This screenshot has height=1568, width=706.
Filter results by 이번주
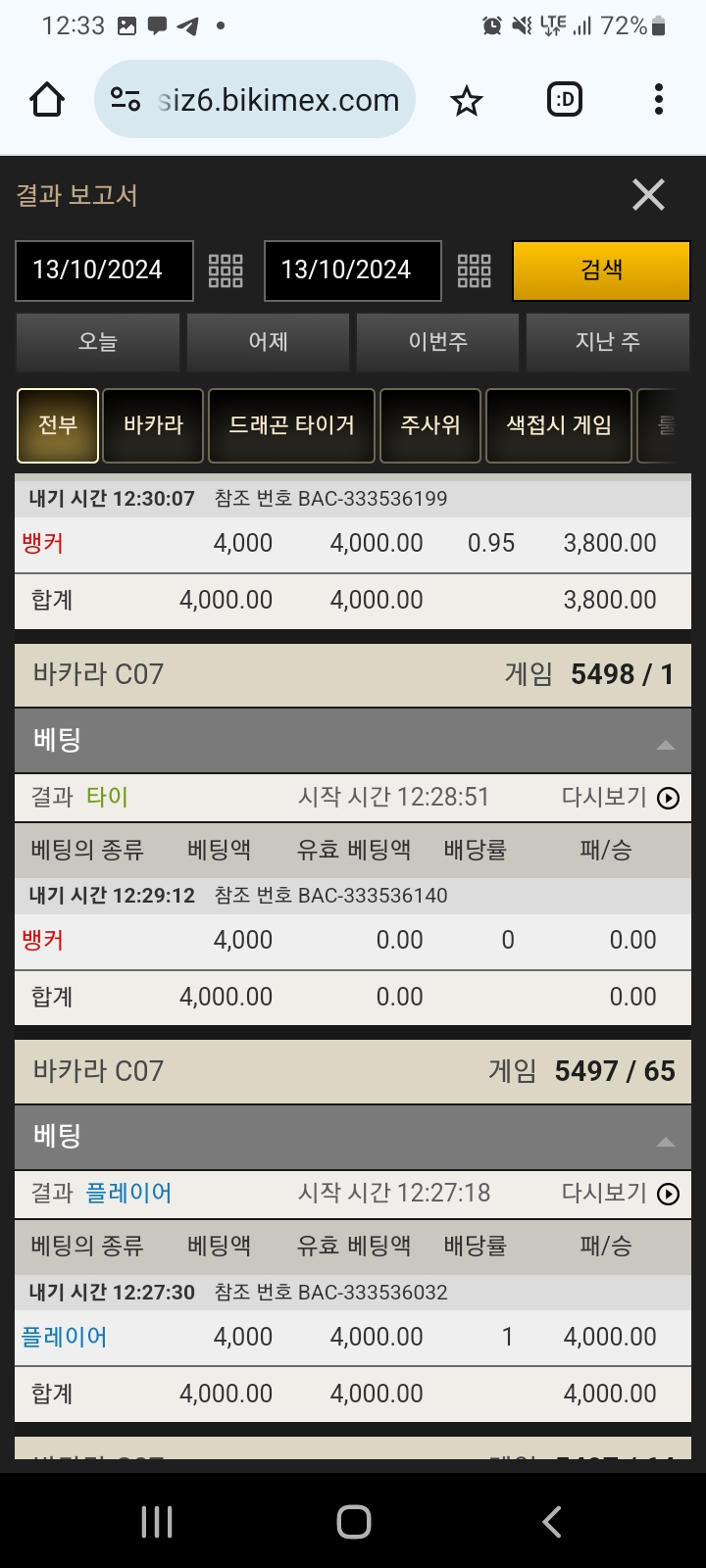(x=437, y=342)
